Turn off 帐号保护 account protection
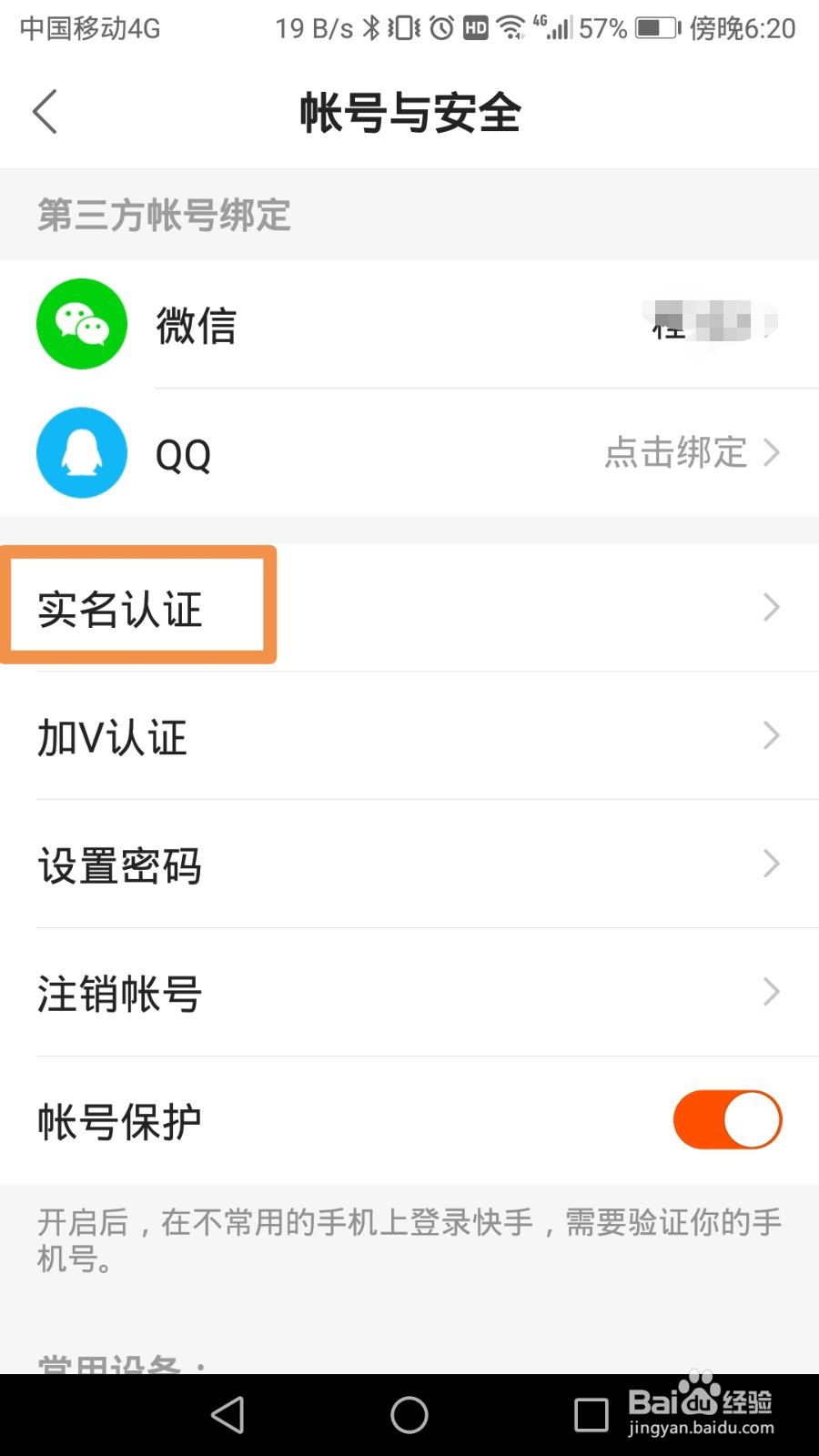The height and width of the screenshot is (1456, 819). (x=726, y=1119)
